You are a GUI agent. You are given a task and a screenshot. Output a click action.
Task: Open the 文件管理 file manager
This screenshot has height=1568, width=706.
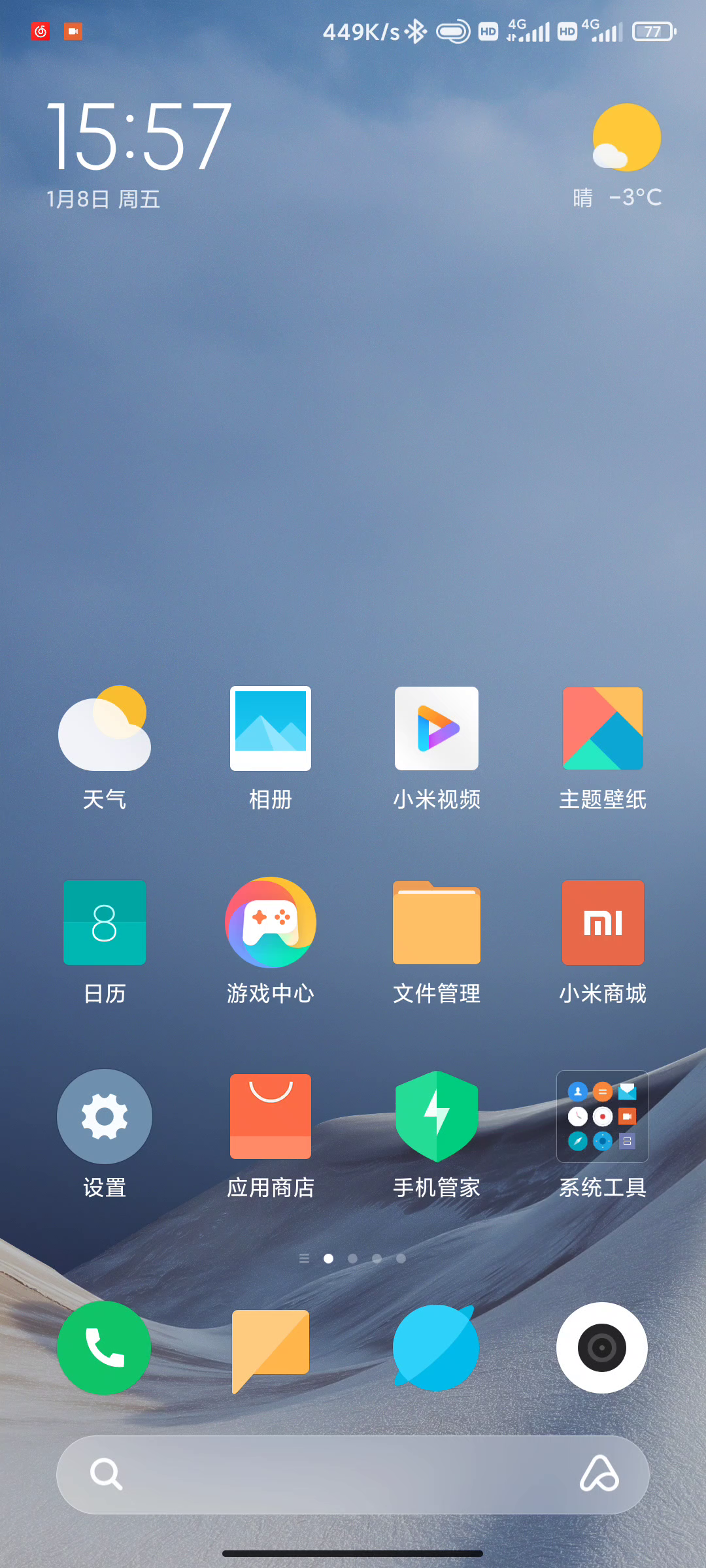click(436, 922)
